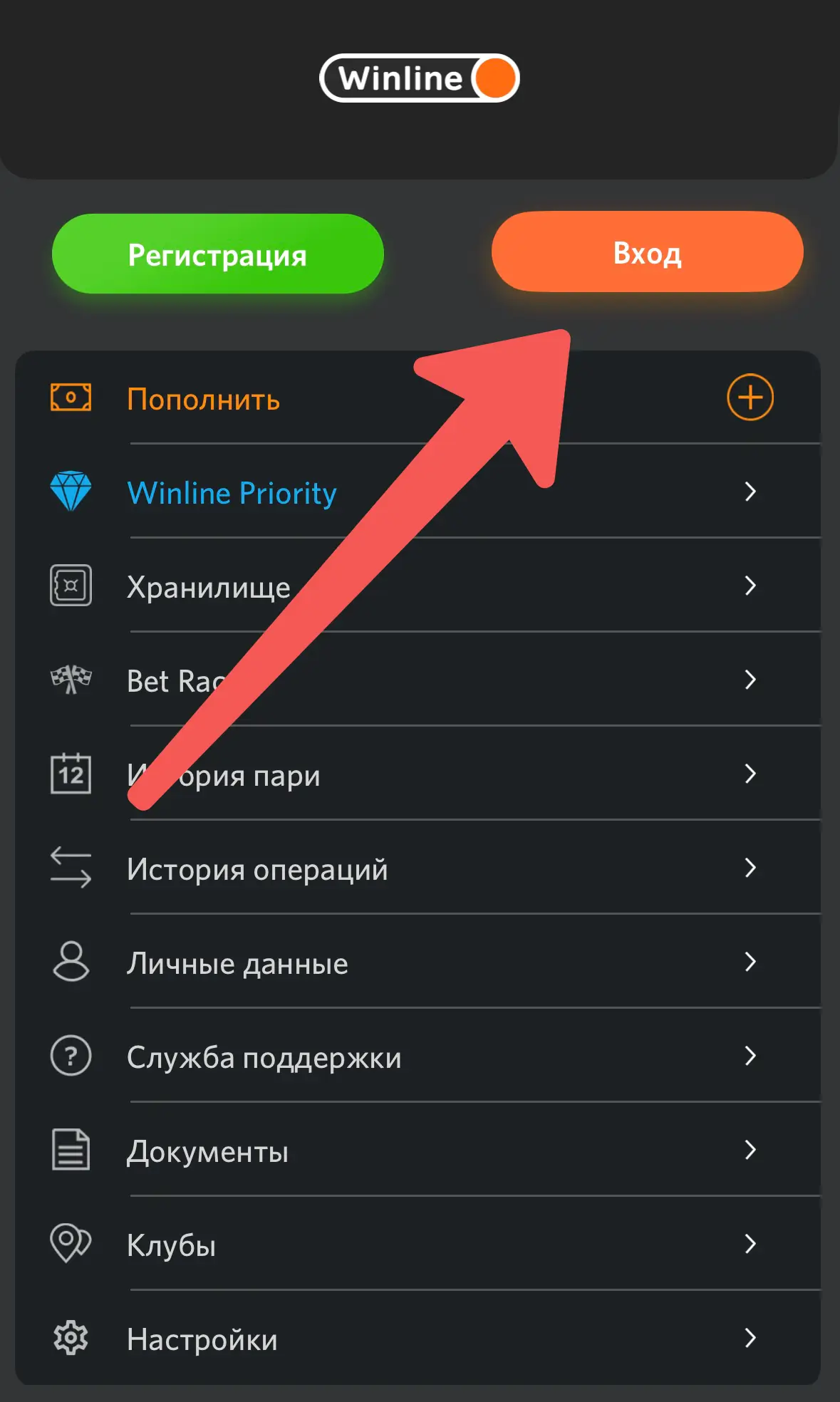Viewport: 840px width, 1402px height.
Task: Click the banknote deposit icon next to Пополнить
Action: (70, 398)
